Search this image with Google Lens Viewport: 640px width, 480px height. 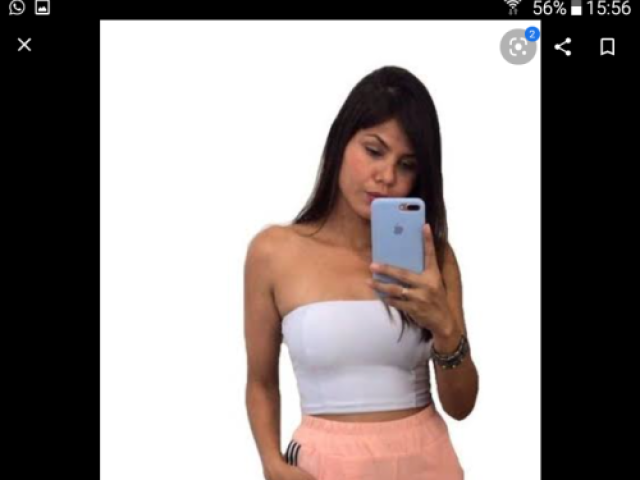point(517,46)
